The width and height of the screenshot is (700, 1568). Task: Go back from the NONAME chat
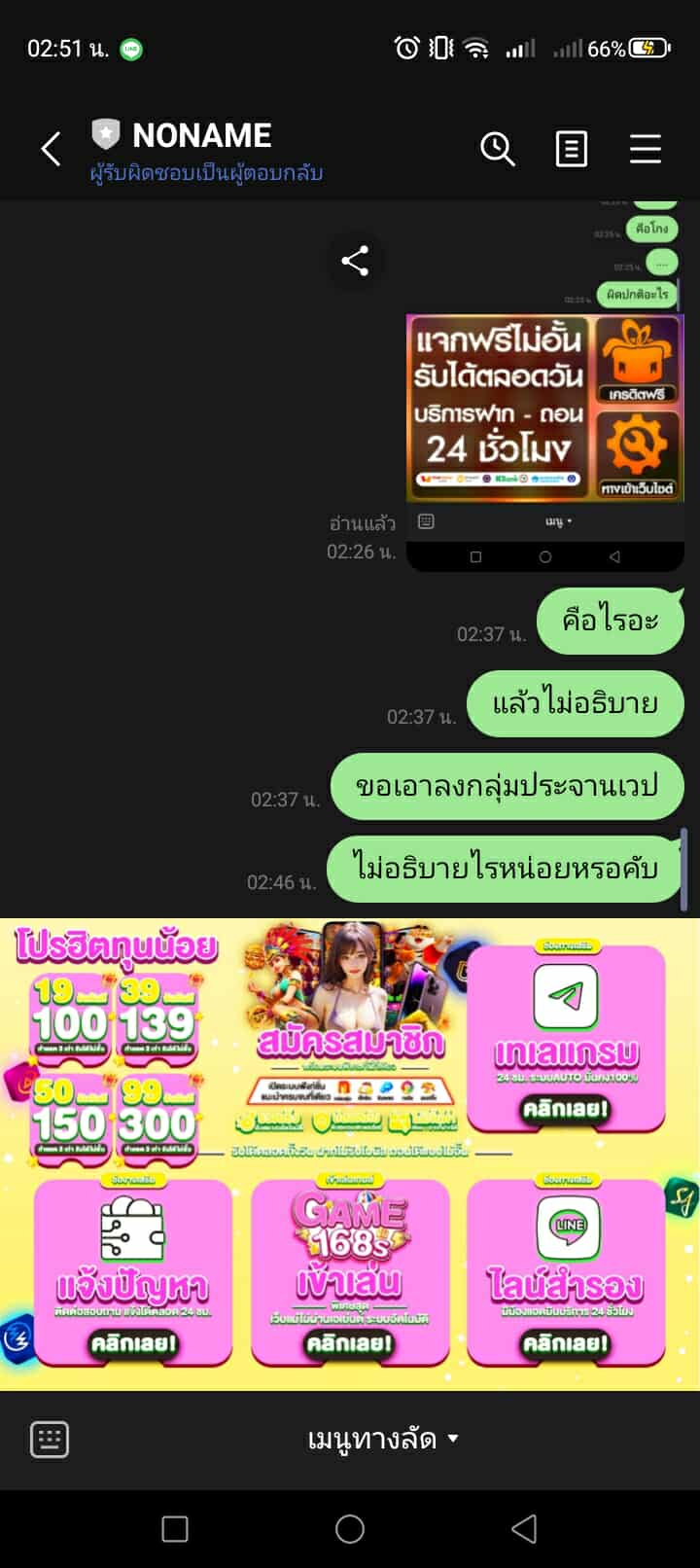click(51, 149)
